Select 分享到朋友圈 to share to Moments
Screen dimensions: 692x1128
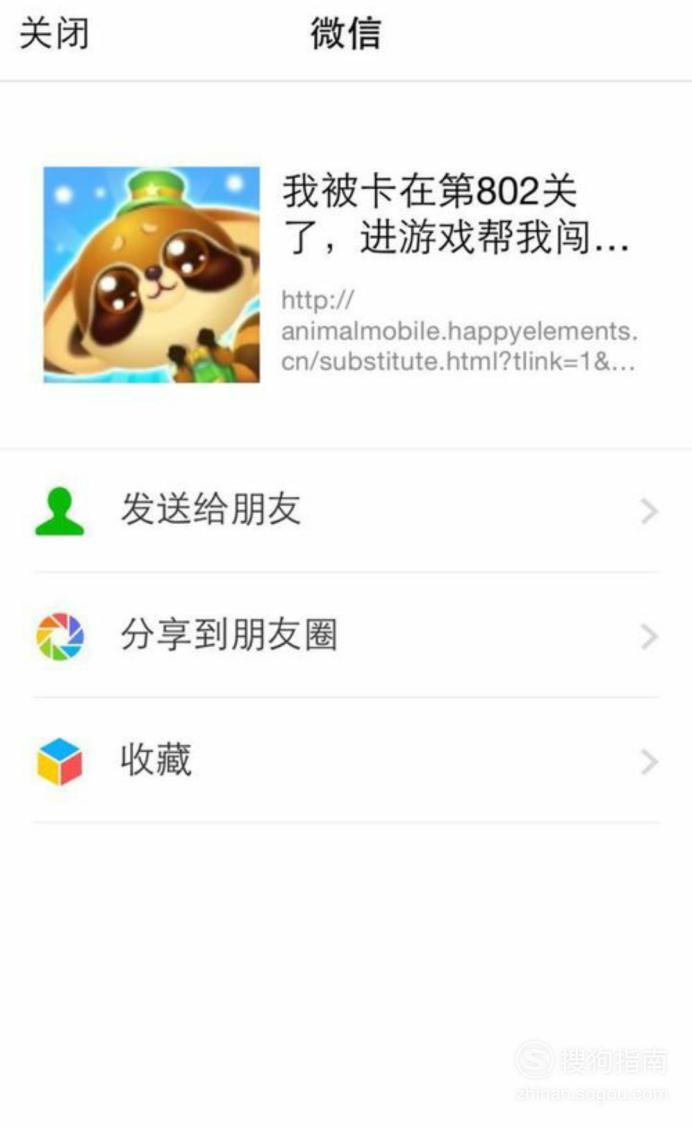point(346,635)
